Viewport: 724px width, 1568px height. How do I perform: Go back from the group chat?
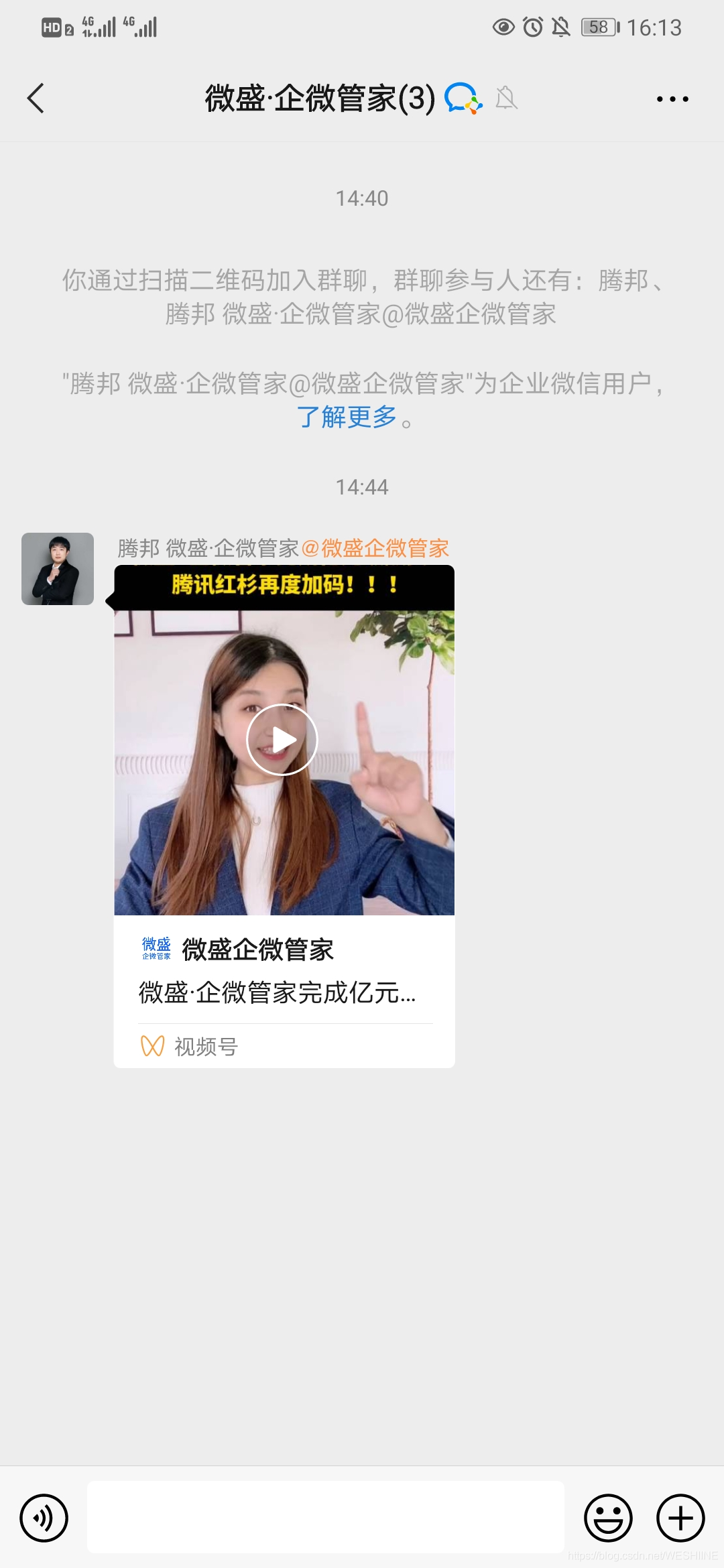(36, 99)
